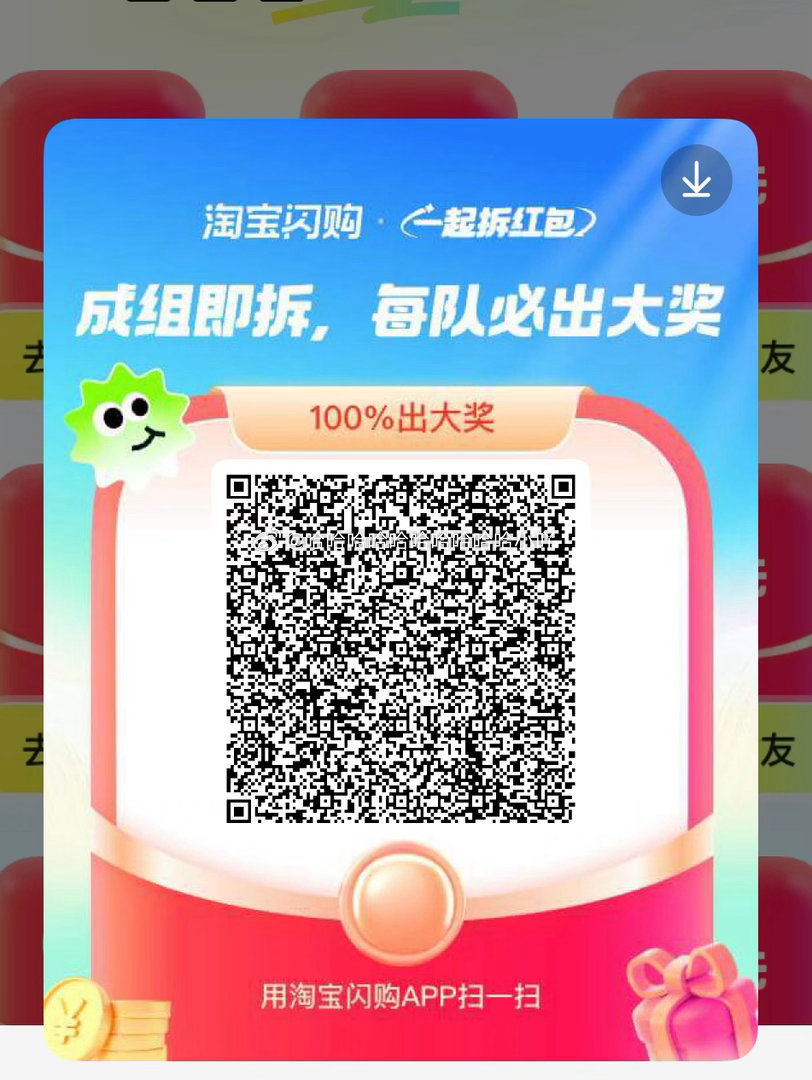Download the QR code poster image
This screenshot has width=812, height=1080.
pos(696,180)
